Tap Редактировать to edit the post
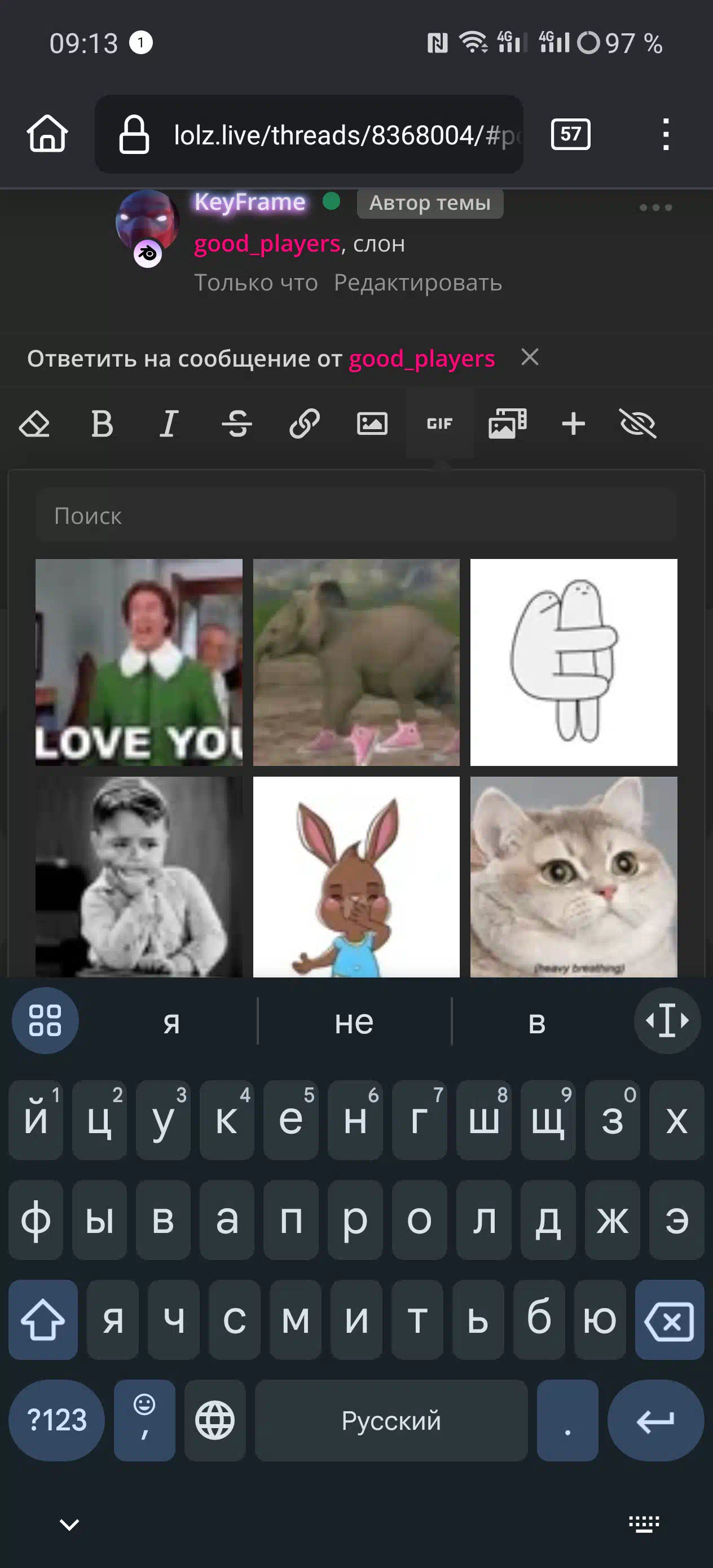This screenshot has height=1568, width=713. coord(417,283)
